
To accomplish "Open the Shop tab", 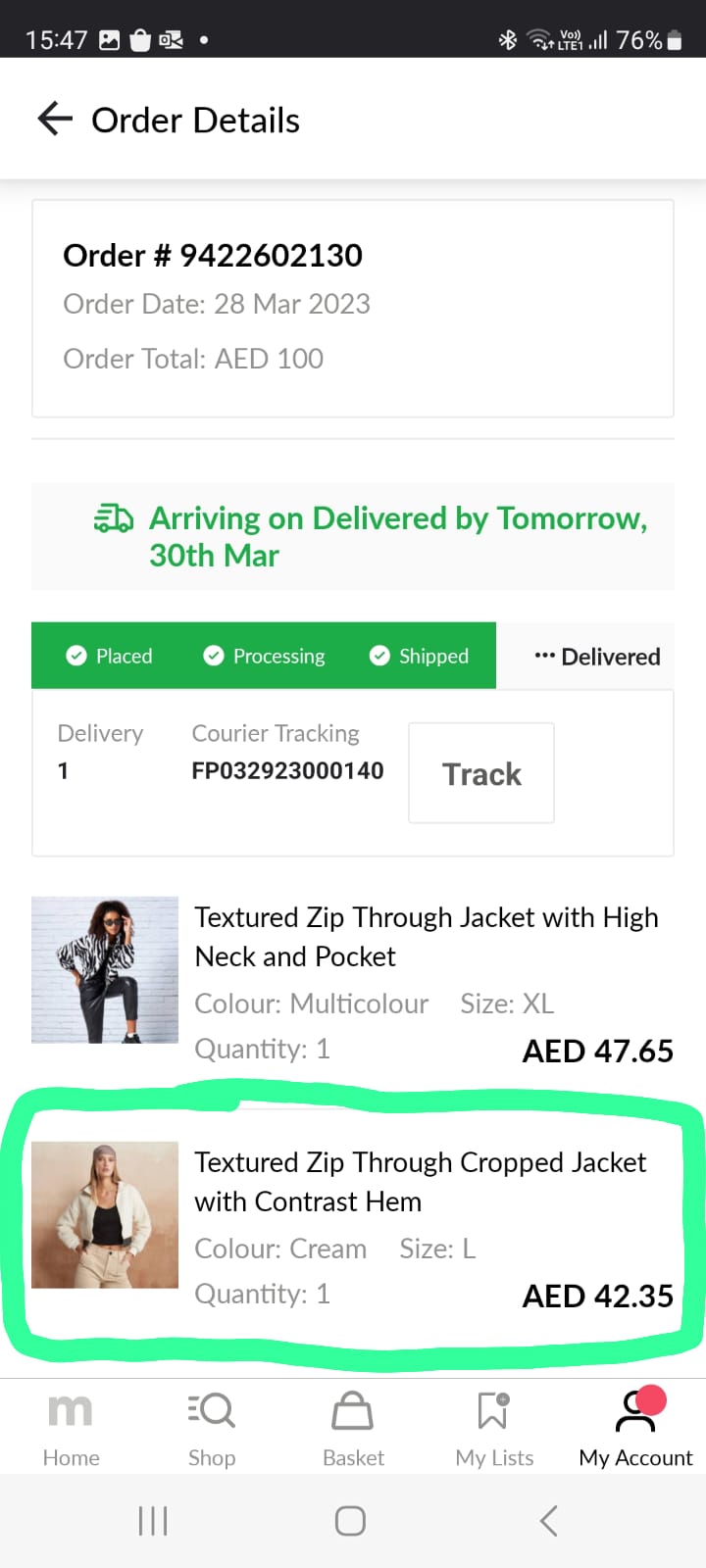I will (x=212, y=1429).
